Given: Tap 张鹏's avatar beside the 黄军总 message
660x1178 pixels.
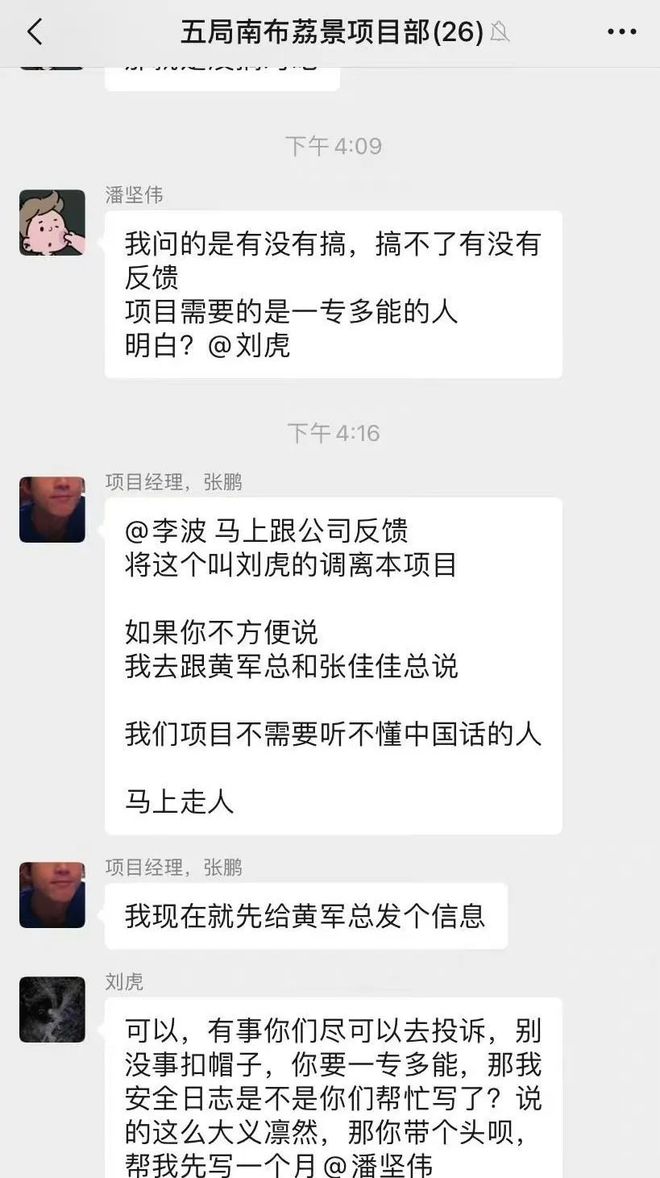Looking at the screenshot, I should click(52, 894).
